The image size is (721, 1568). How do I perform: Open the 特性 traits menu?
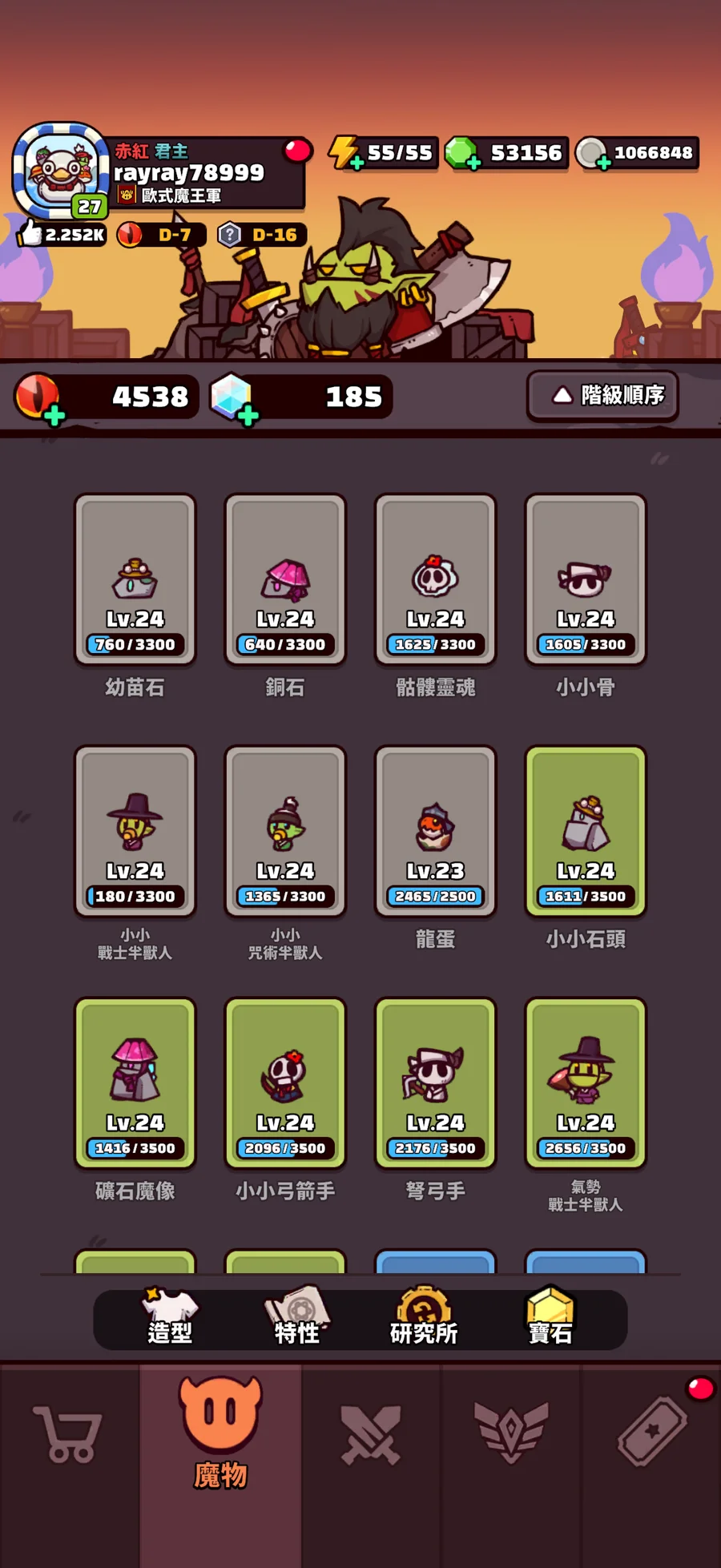click(x=297, y=1317)
